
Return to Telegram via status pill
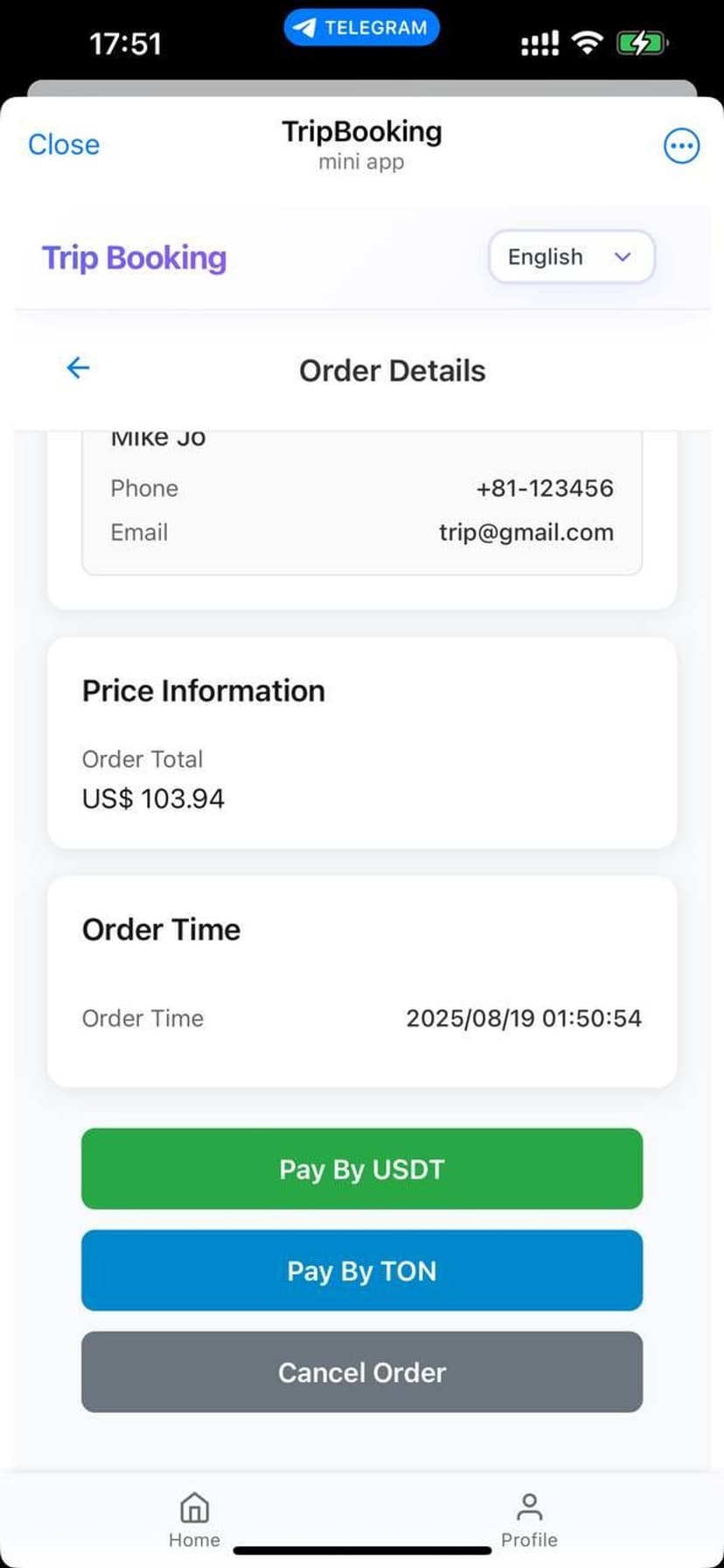coord(361,28)
